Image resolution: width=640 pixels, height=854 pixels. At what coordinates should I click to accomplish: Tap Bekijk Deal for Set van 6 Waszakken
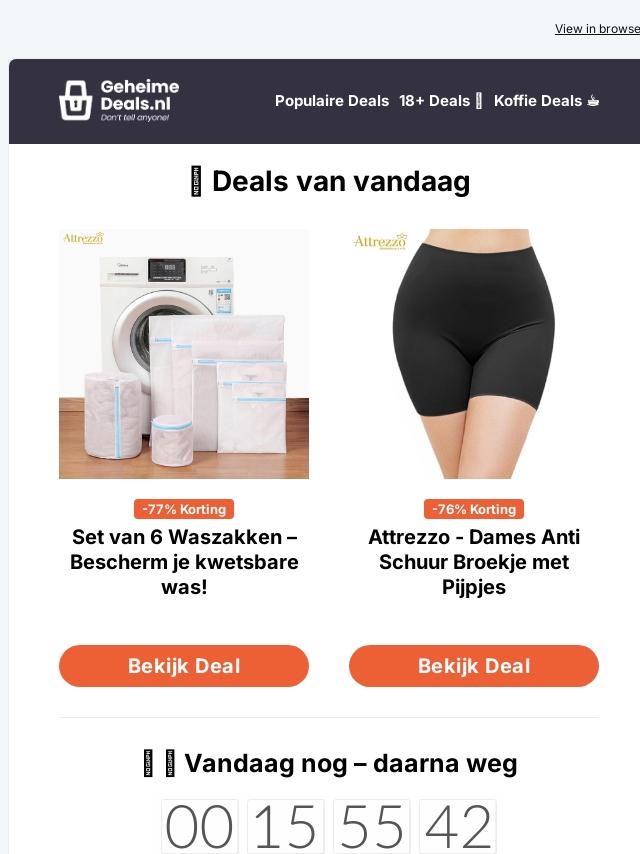tap(184, 666)
